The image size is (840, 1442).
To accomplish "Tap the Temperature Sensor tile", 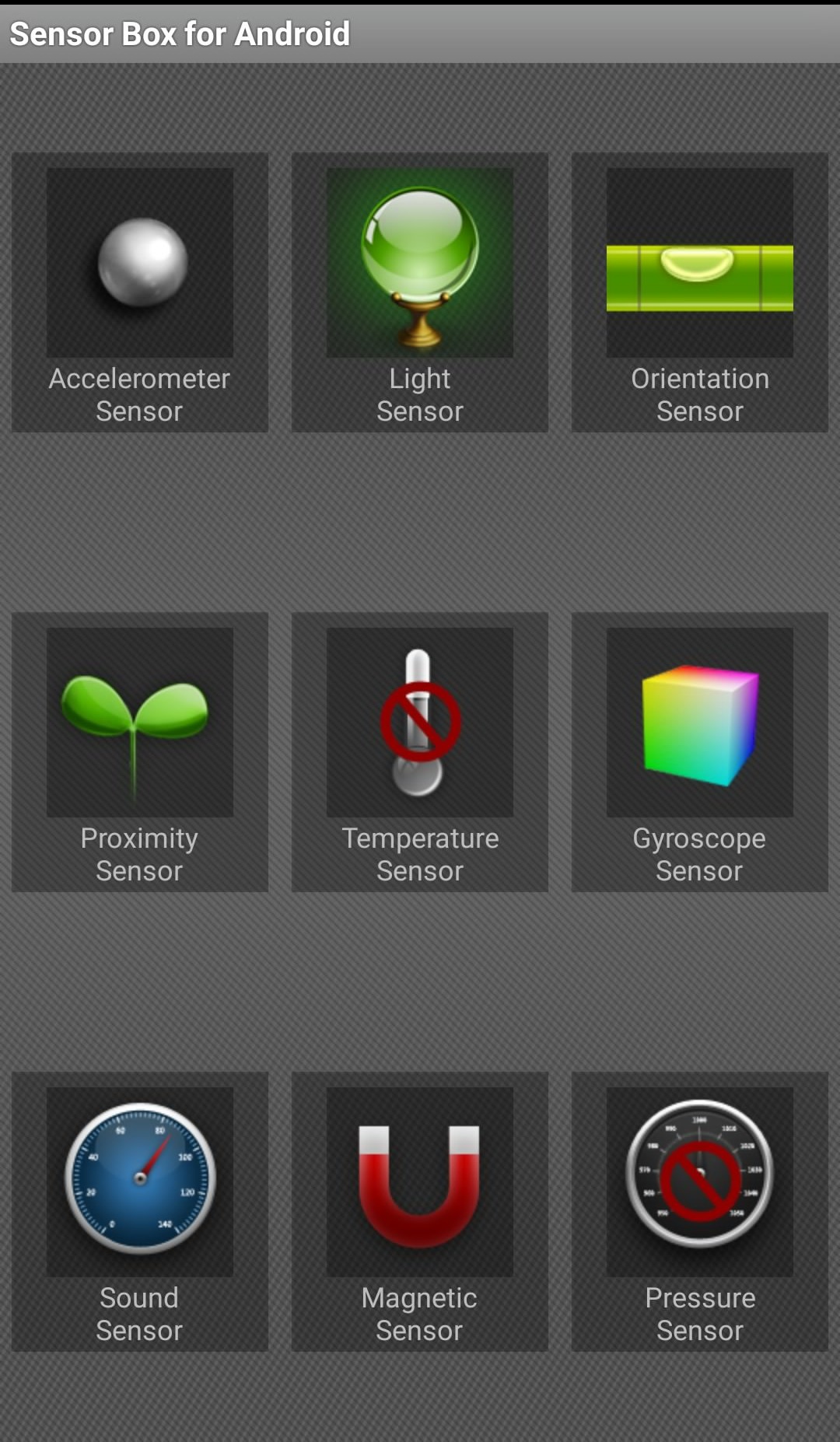I will 420,752.
